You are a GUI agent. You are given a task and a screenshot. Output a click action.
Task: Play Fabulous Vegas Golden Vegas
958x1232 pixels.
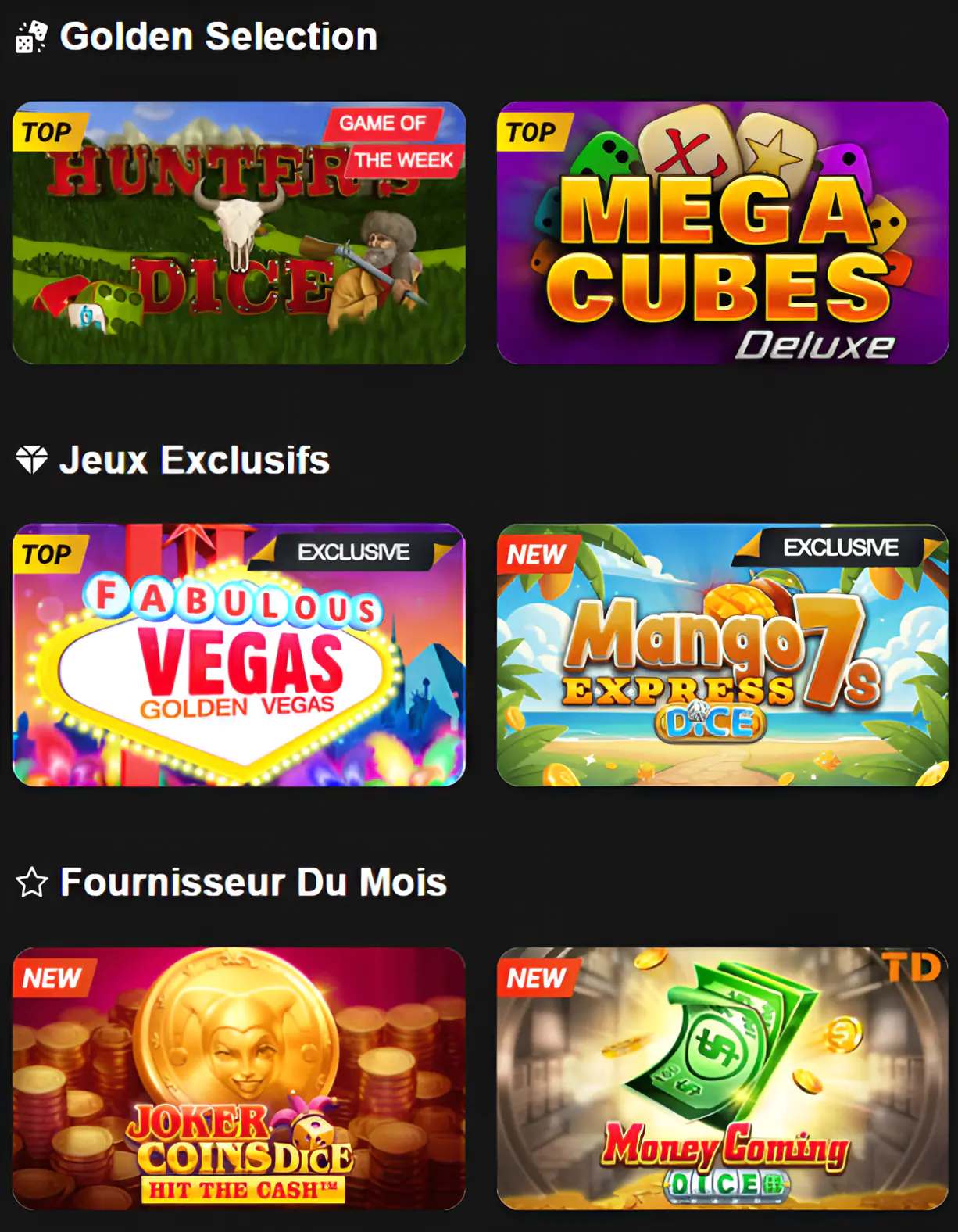[x=238, y=655]
